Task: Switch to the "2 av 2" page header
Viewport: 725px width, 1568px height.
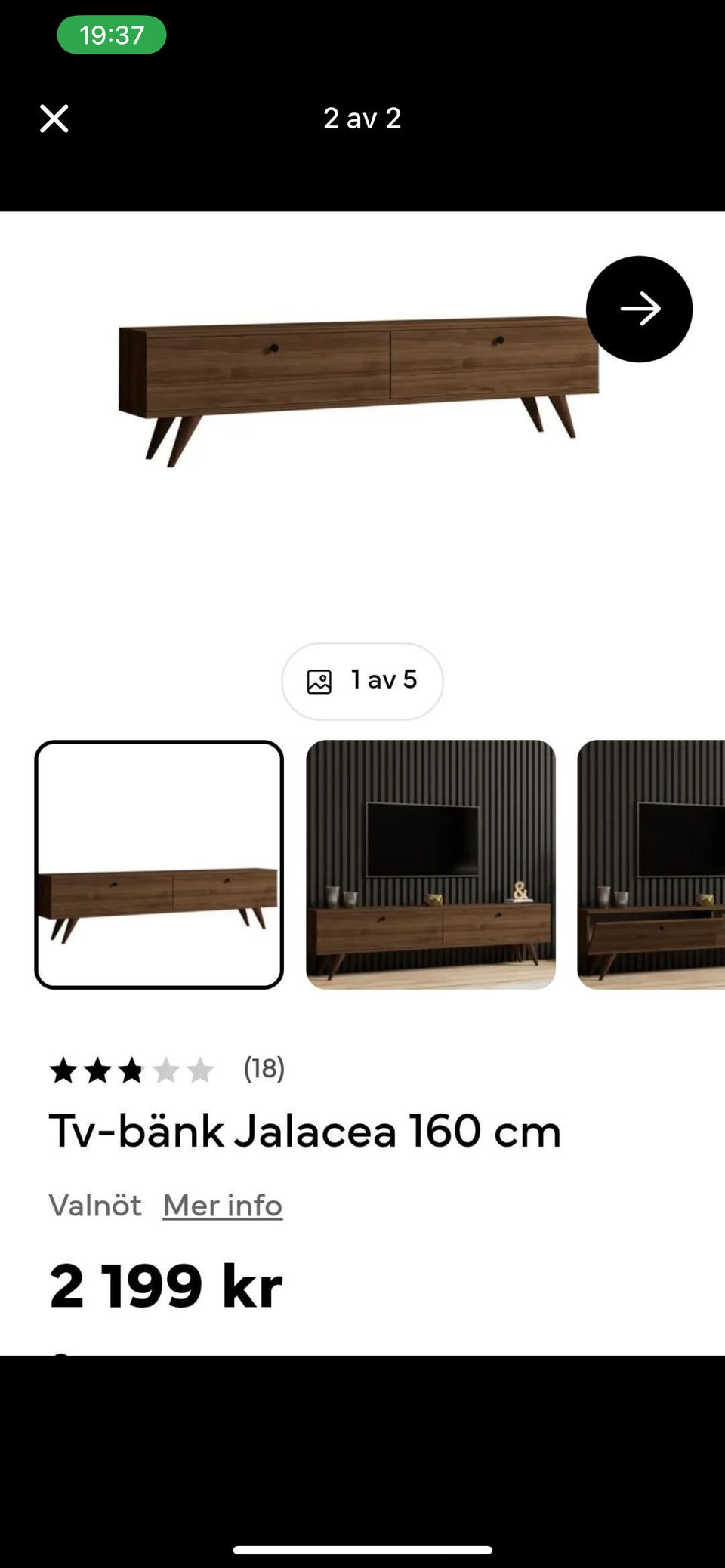Action: coord(362,118)
